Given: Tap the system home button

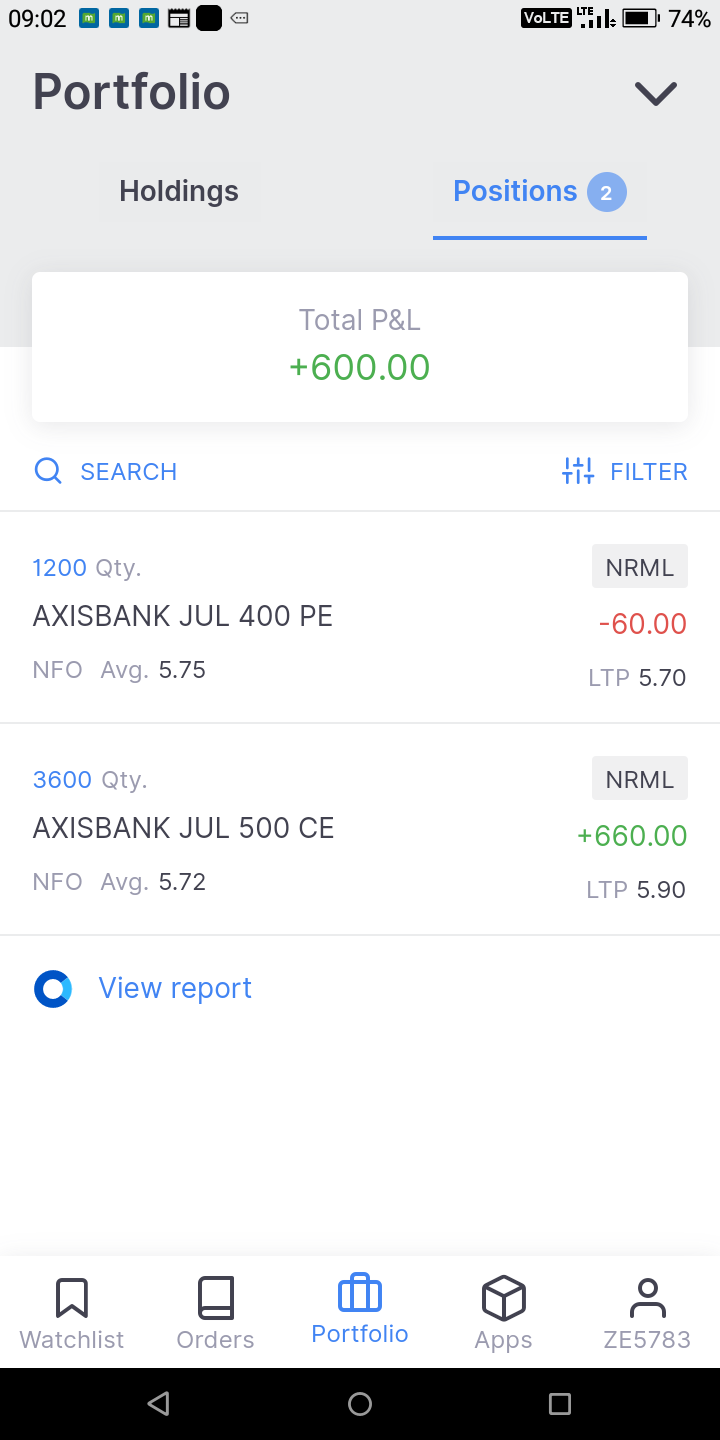Looking at the screenshot, I should [x=360, y=1404].
